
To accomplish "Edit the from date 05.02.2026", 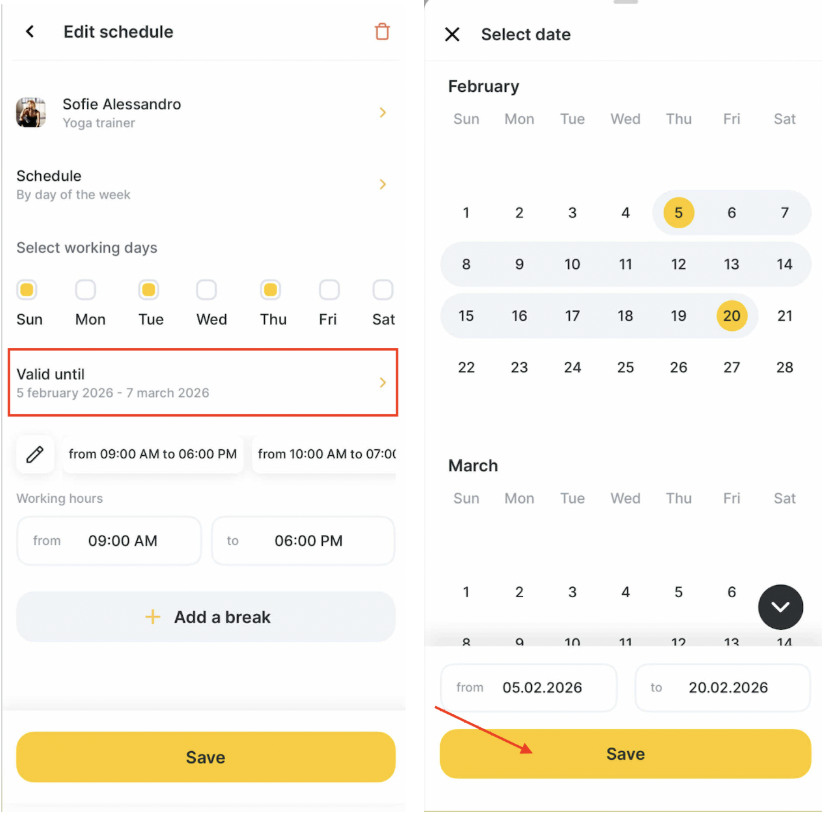I will [x=528, y=688].
